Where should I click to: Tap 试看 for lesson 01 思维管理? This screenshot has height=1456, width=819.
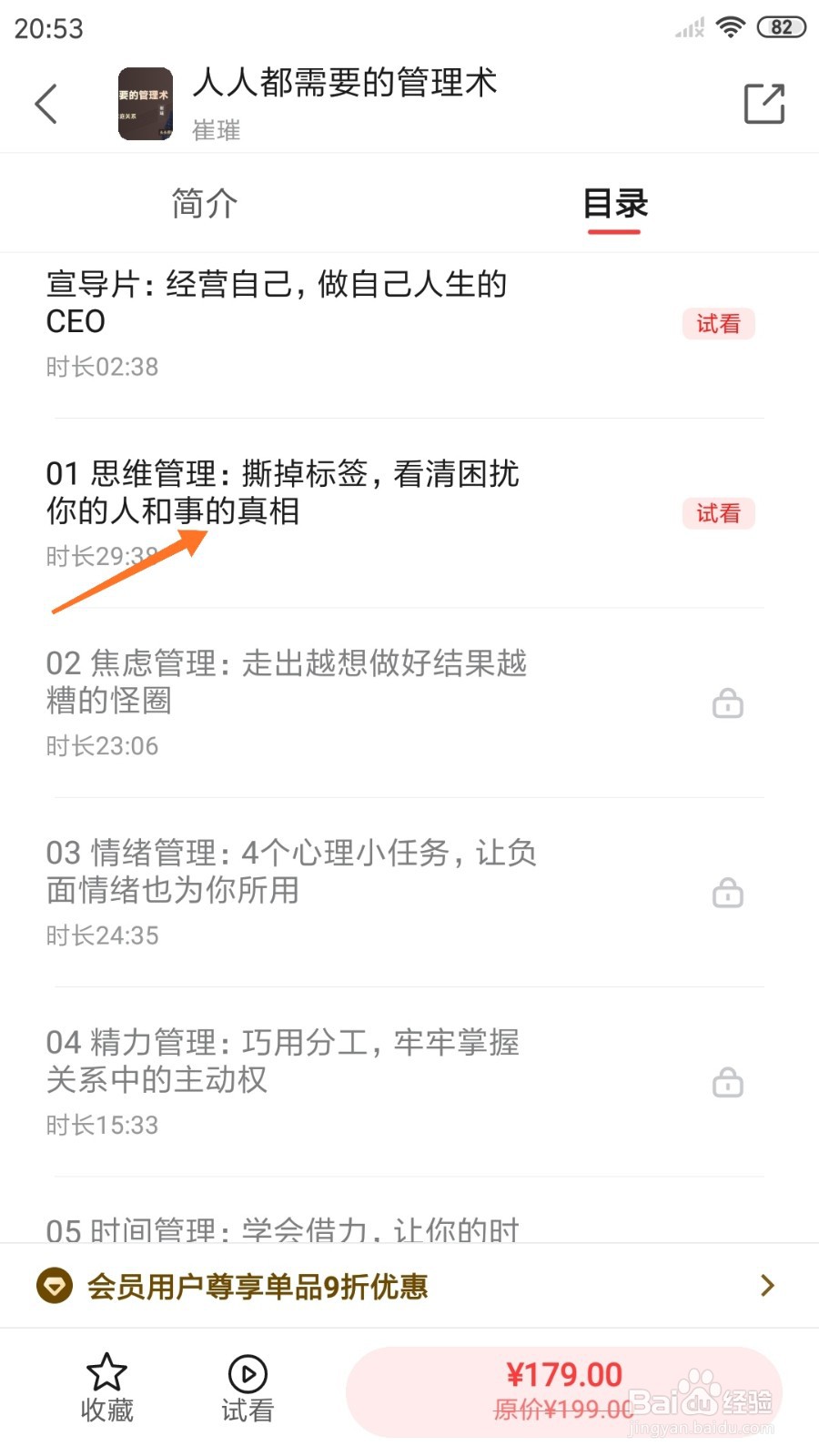(x=718, y=513)
